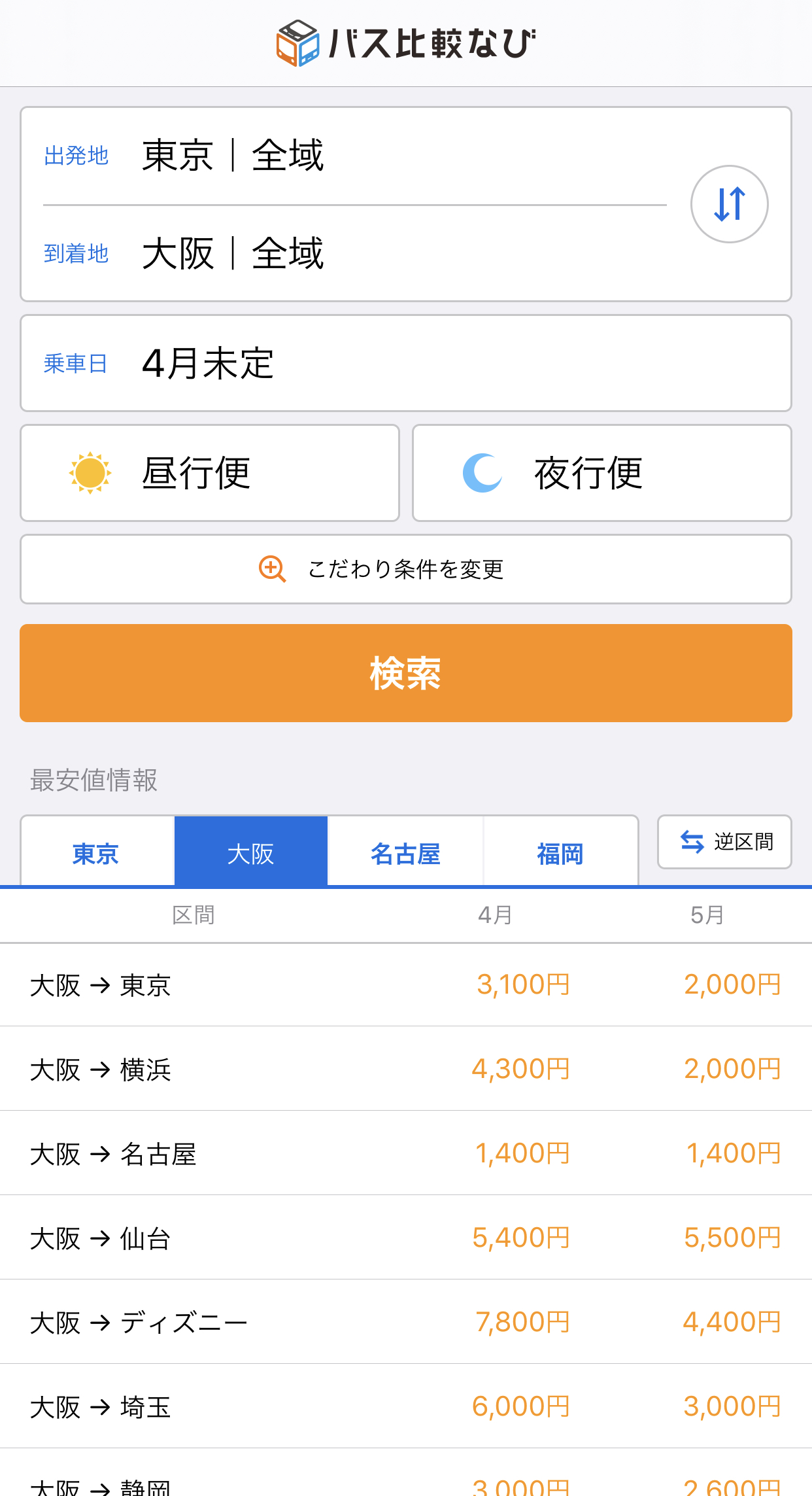
Task: Show the 福岡 lowest fares tab
Action: (x=560, y=853)
